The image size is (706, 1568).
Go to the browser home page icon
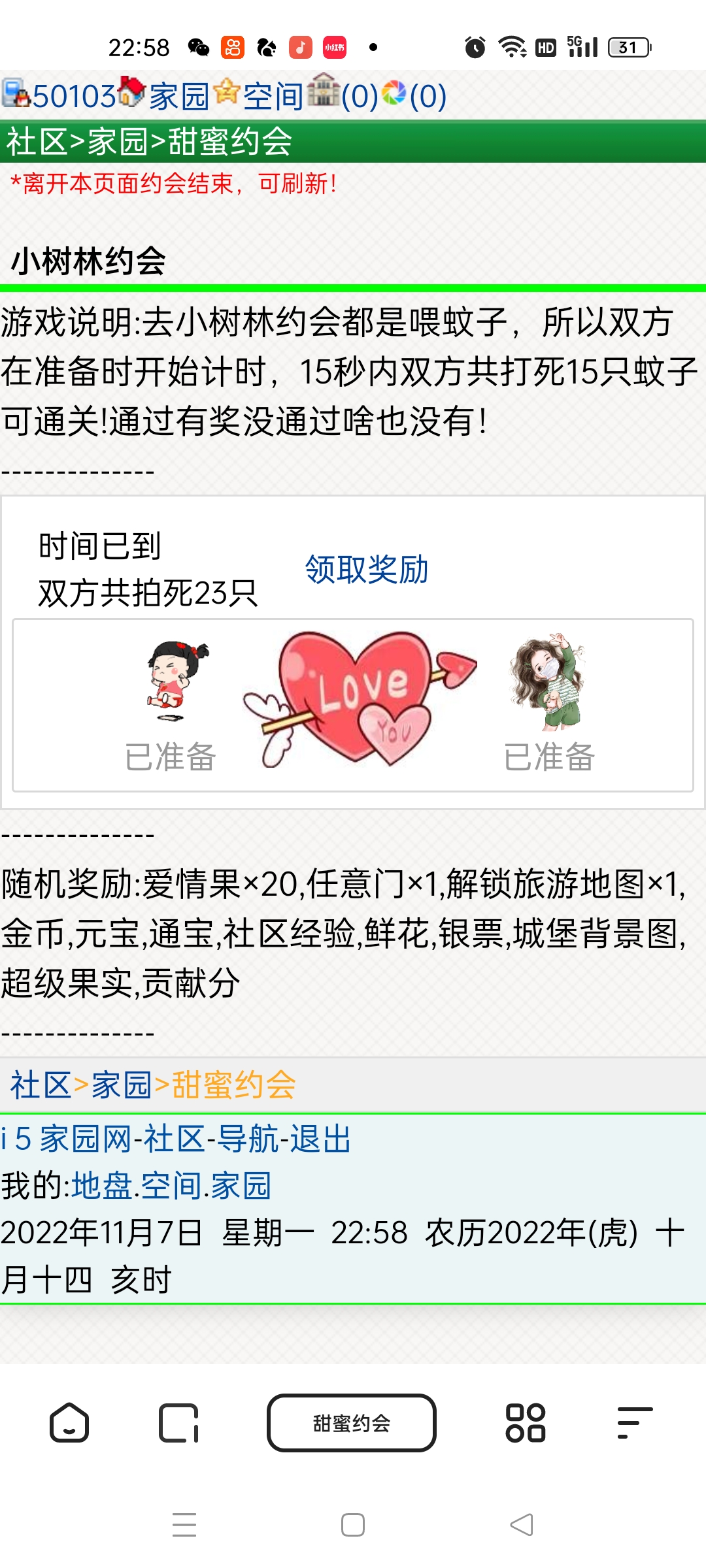point(69,1422)
